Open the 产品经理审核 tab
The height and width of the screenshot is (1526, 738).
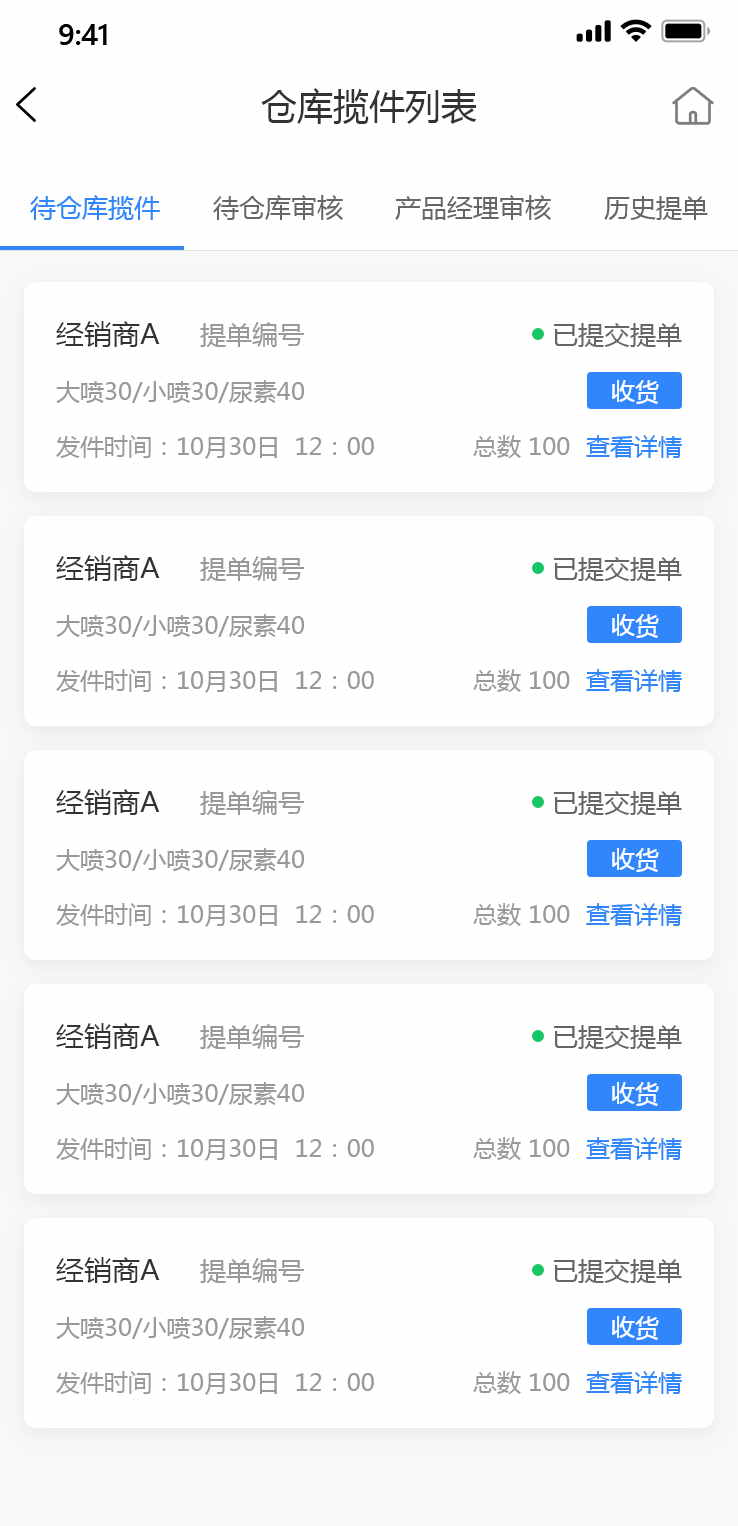point(473,208)
